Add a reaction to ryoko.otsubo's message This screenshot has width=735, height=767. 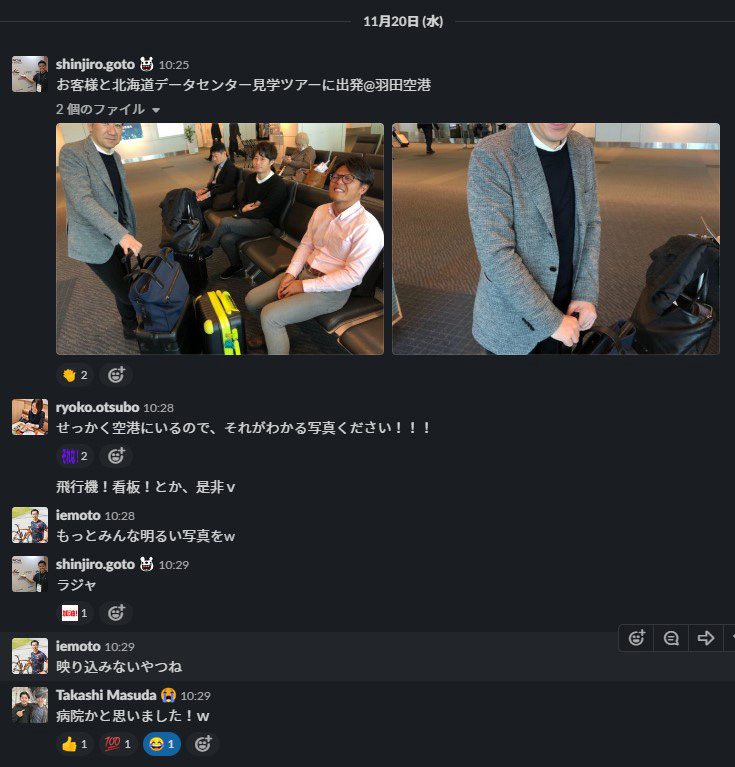point(116,456)
